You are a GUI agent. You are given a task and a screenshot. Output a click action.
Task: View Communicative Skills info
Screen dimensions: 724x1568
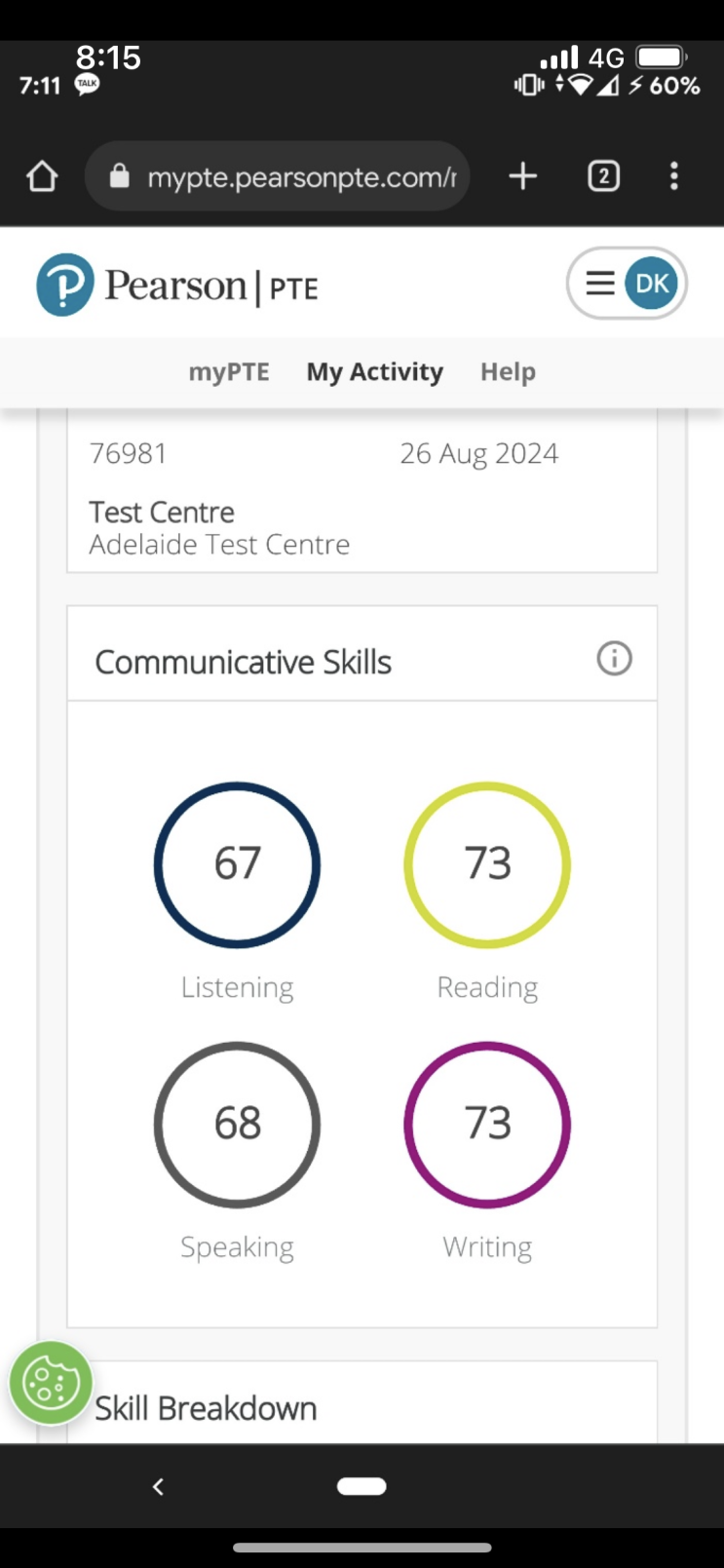614,660
